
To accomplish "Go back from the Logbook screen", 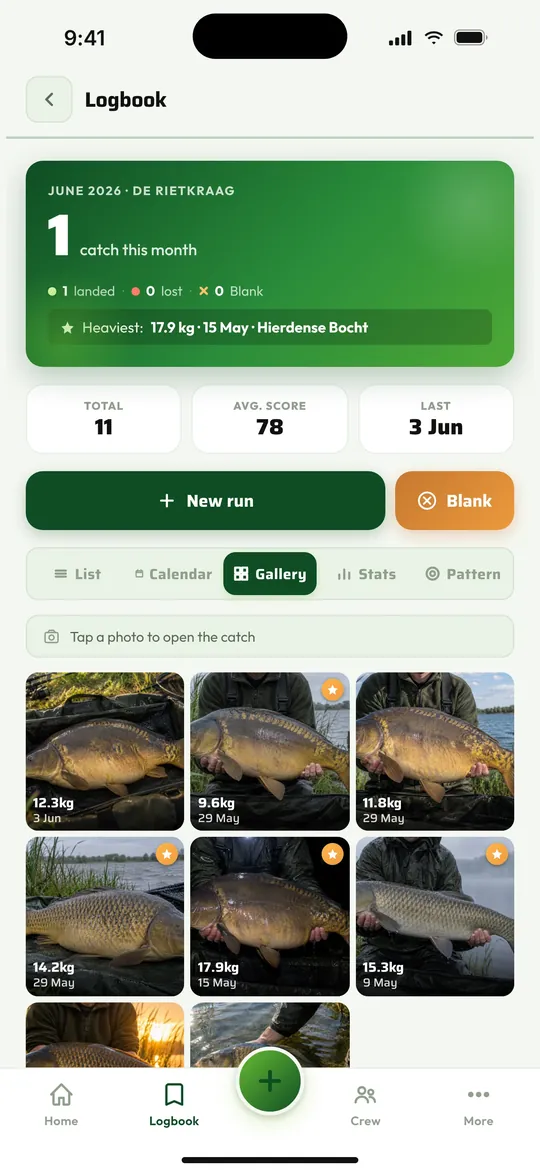I will [x=49, y=99].
